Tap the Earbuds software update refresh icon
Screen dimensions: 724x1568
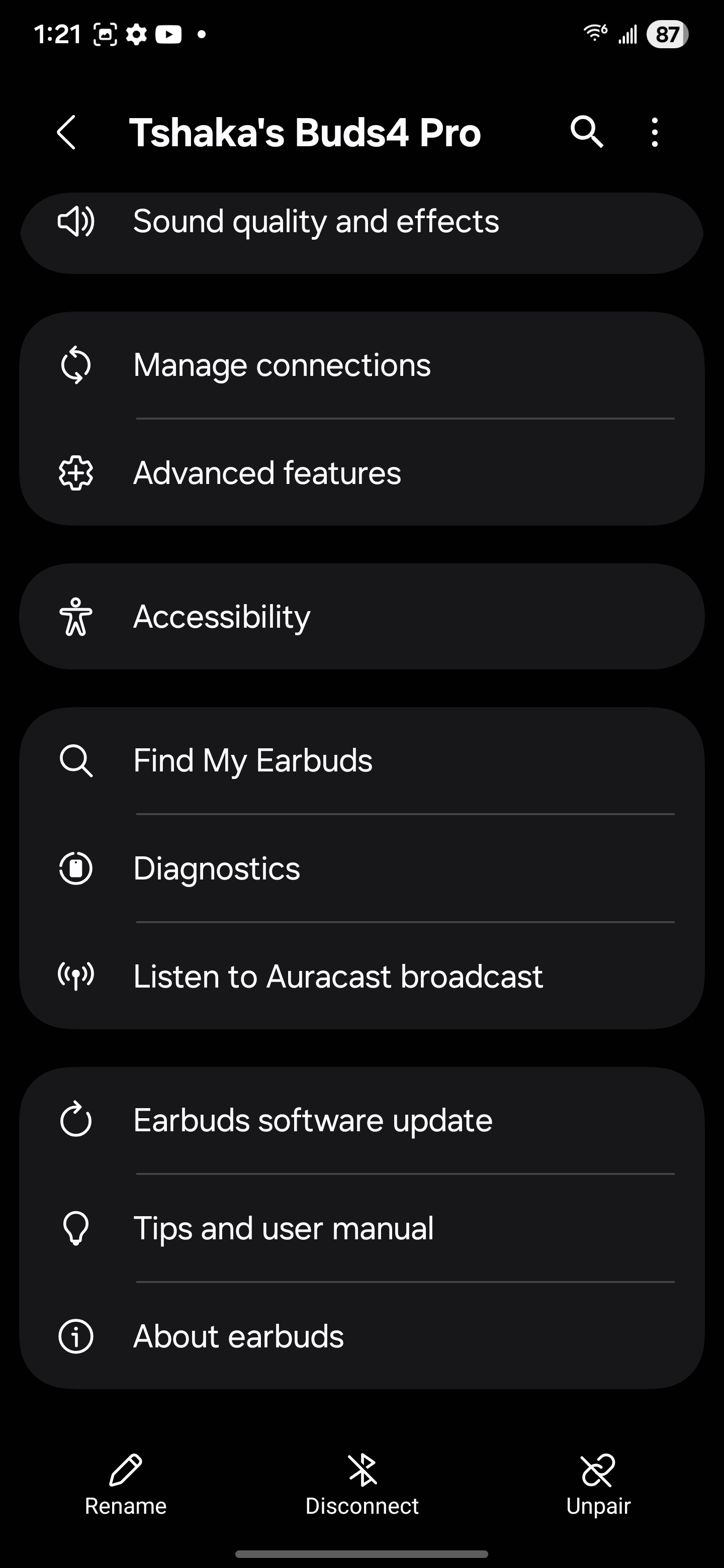click(75, 1120)
